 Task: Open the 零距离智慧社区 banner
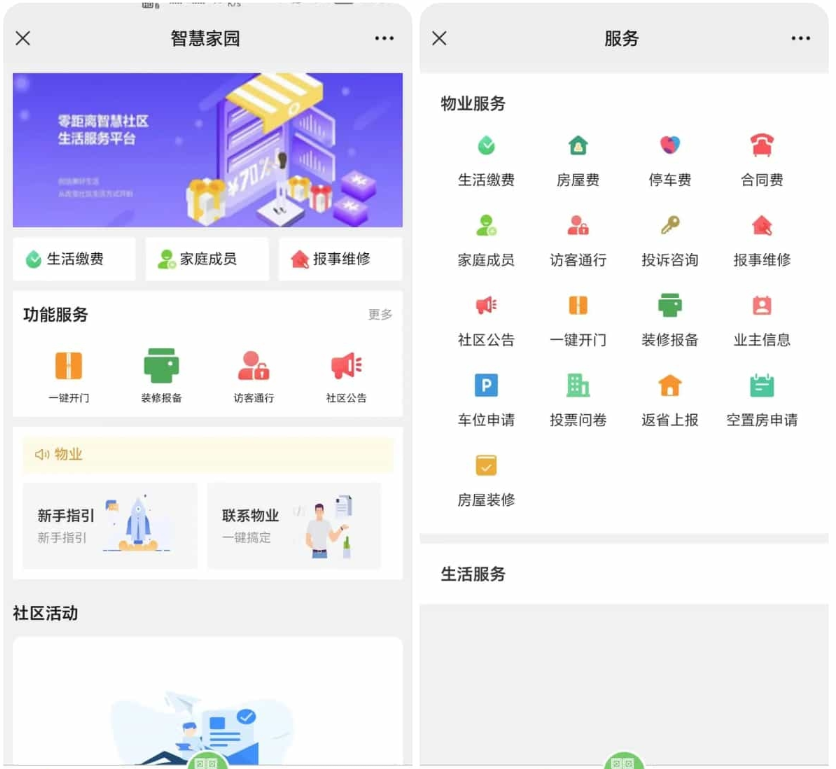pyautogui.click(x=207, y=150)
